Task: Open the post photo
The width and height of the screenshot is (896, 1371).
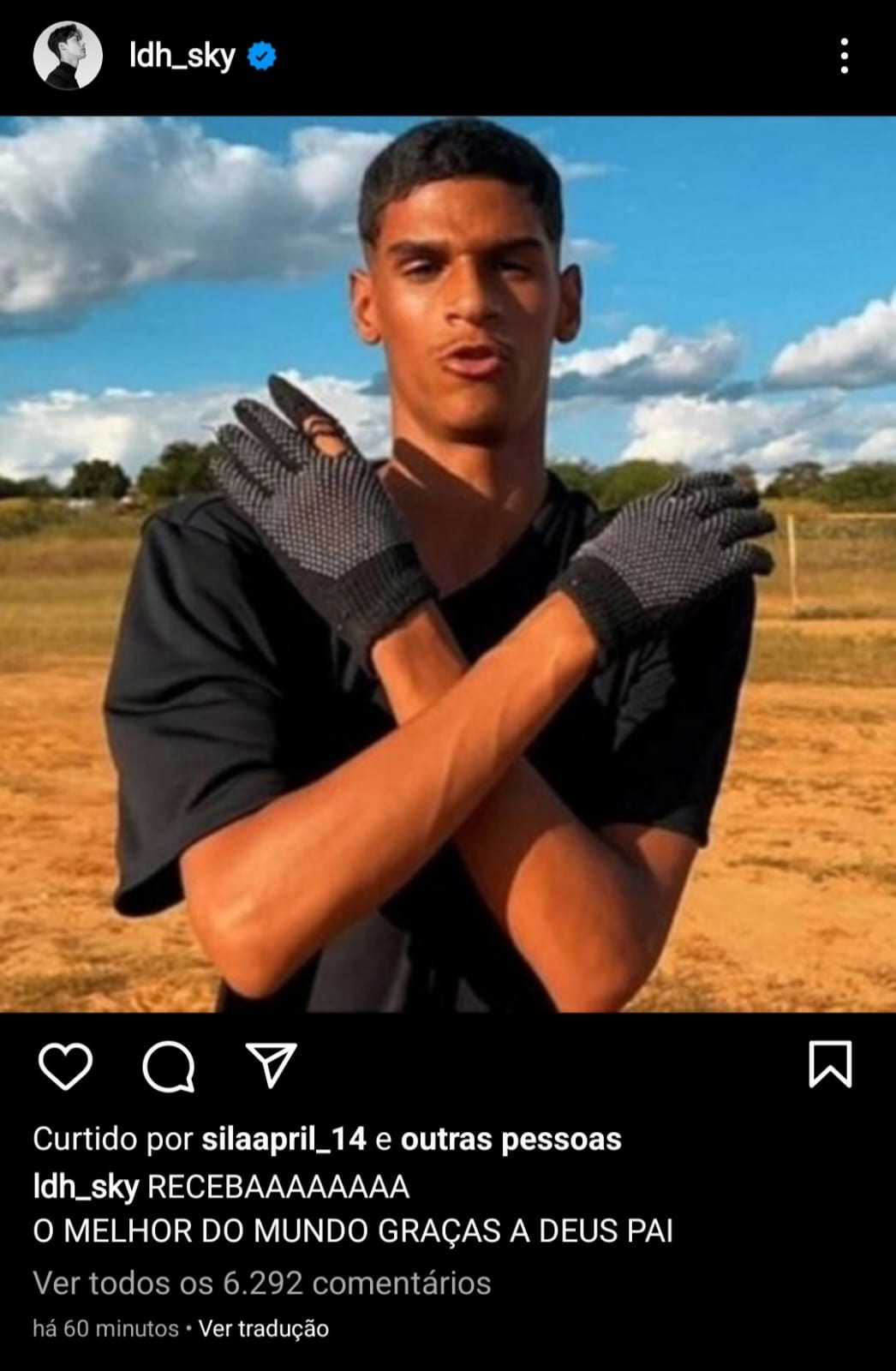Action: click(448, 564)
